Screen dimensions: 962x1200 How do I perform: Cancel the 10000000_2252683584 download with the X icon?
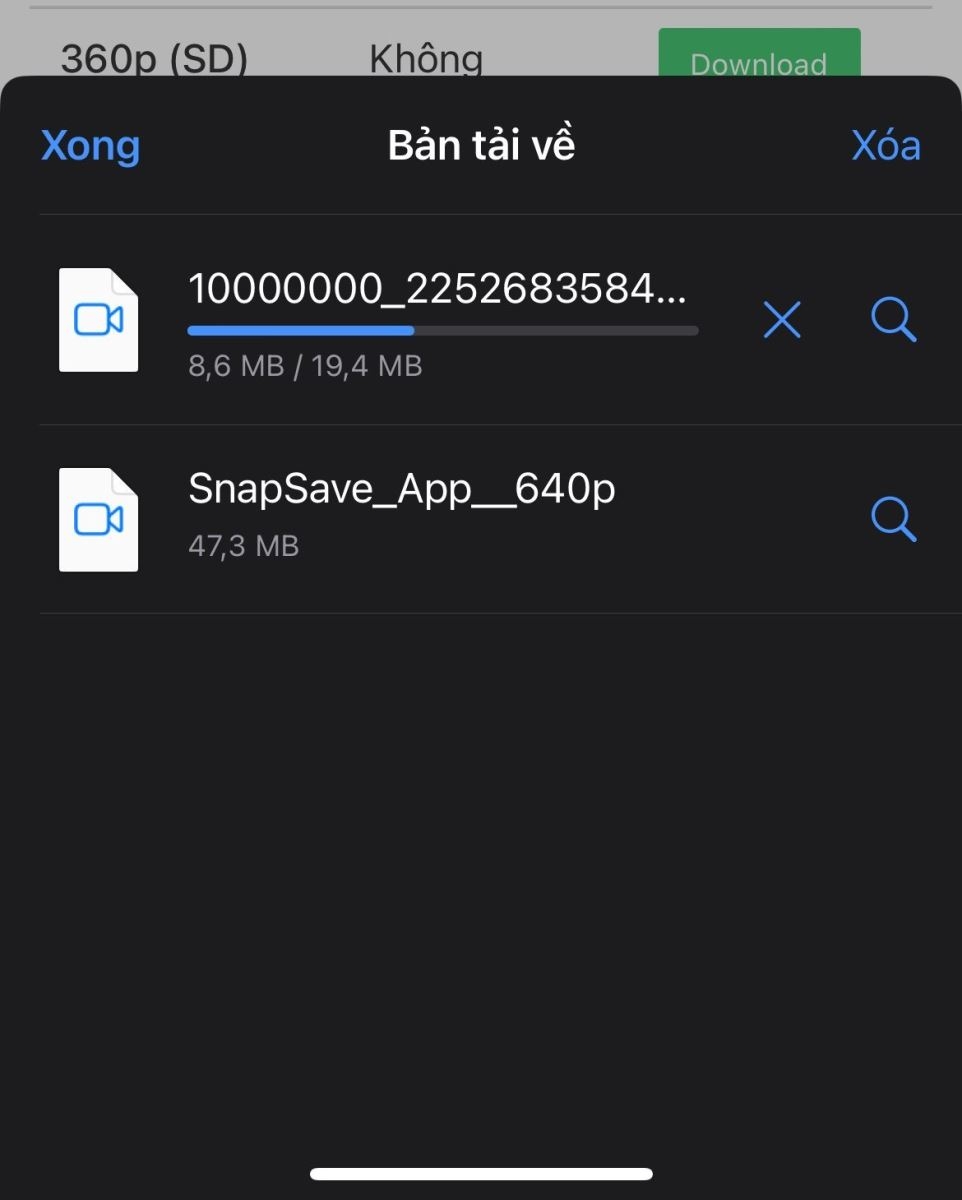click(x=782, y=320)
